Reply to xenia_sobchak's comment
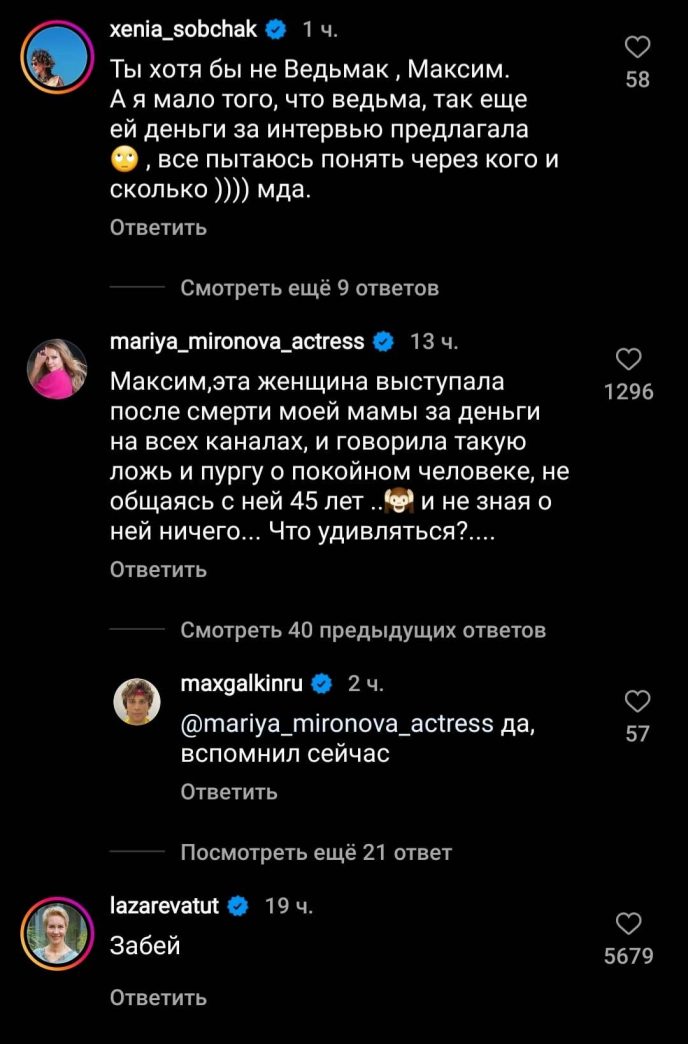 click(x=158, y=227)
